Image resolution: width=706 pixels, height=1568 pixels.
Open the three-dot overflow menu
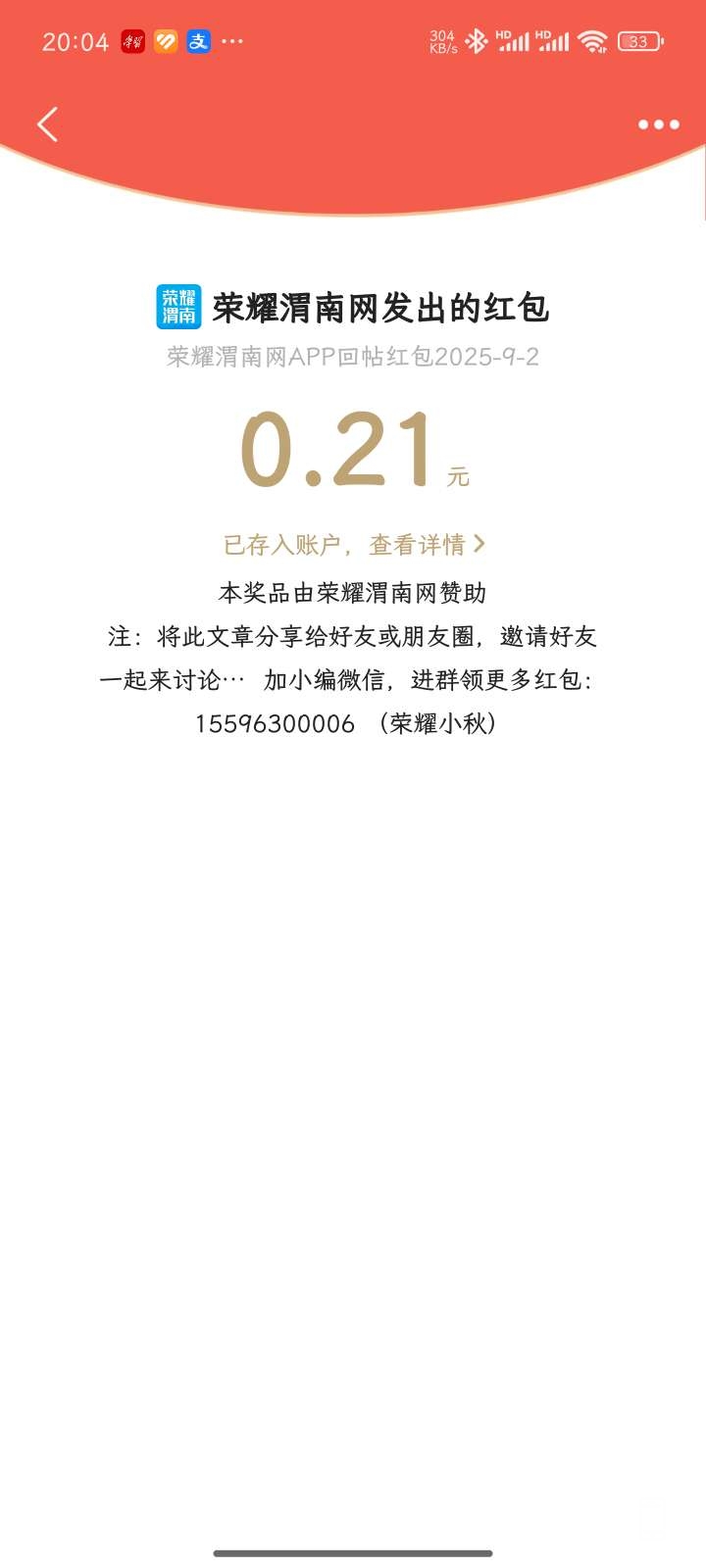pos(658,124)
